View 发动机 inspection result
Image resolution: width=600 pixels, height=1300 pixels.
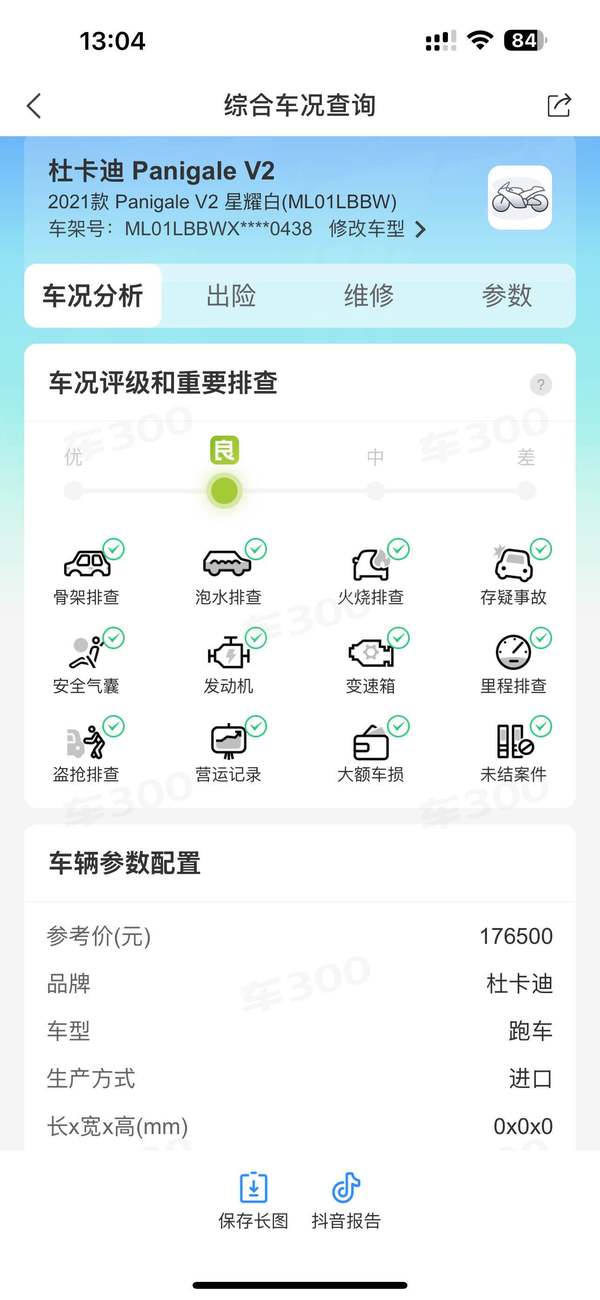point(228,664)
